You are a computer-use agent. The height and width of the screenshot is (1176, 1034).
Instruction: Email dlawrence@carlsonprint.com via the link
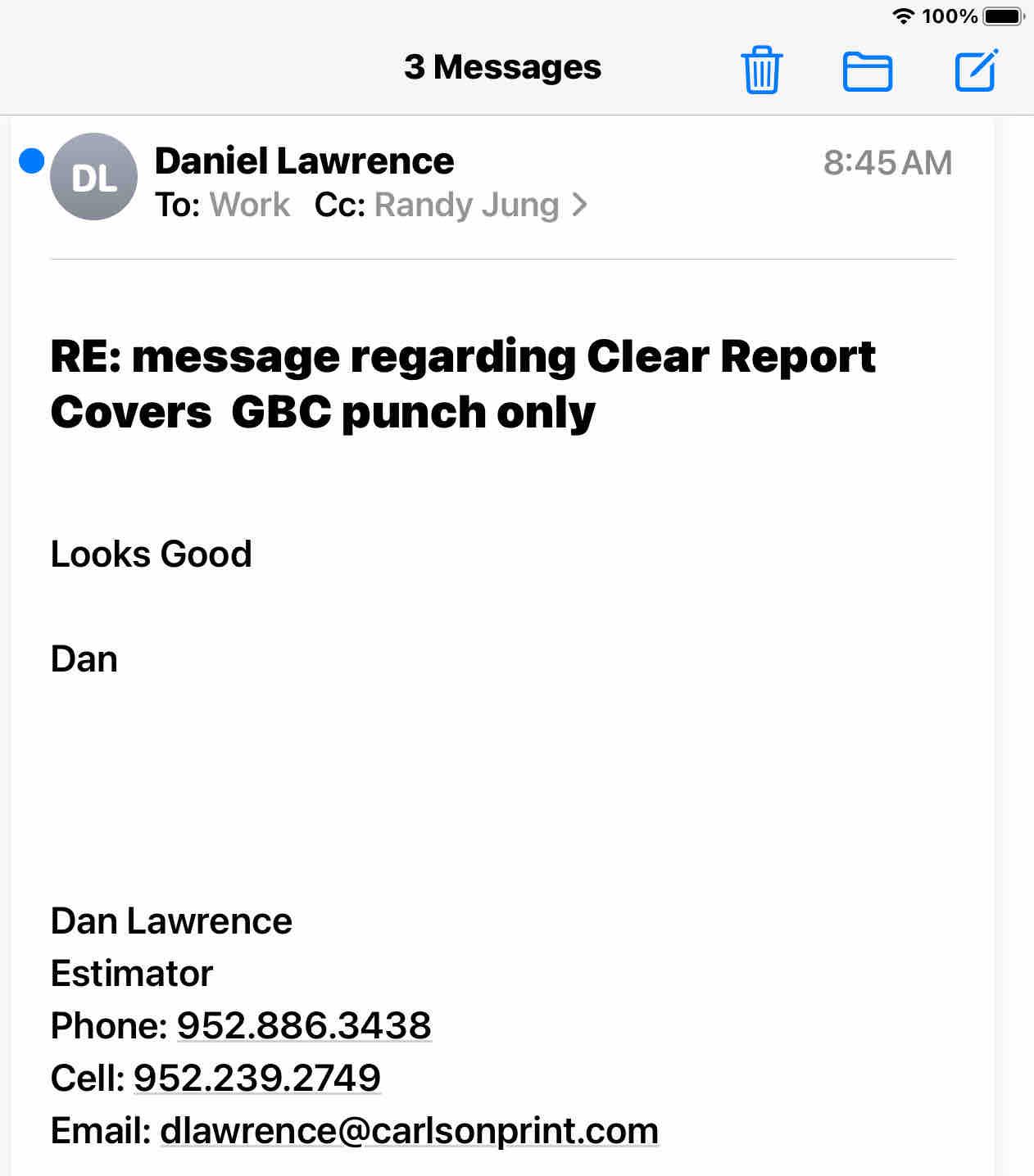(x=409, y=1130)
